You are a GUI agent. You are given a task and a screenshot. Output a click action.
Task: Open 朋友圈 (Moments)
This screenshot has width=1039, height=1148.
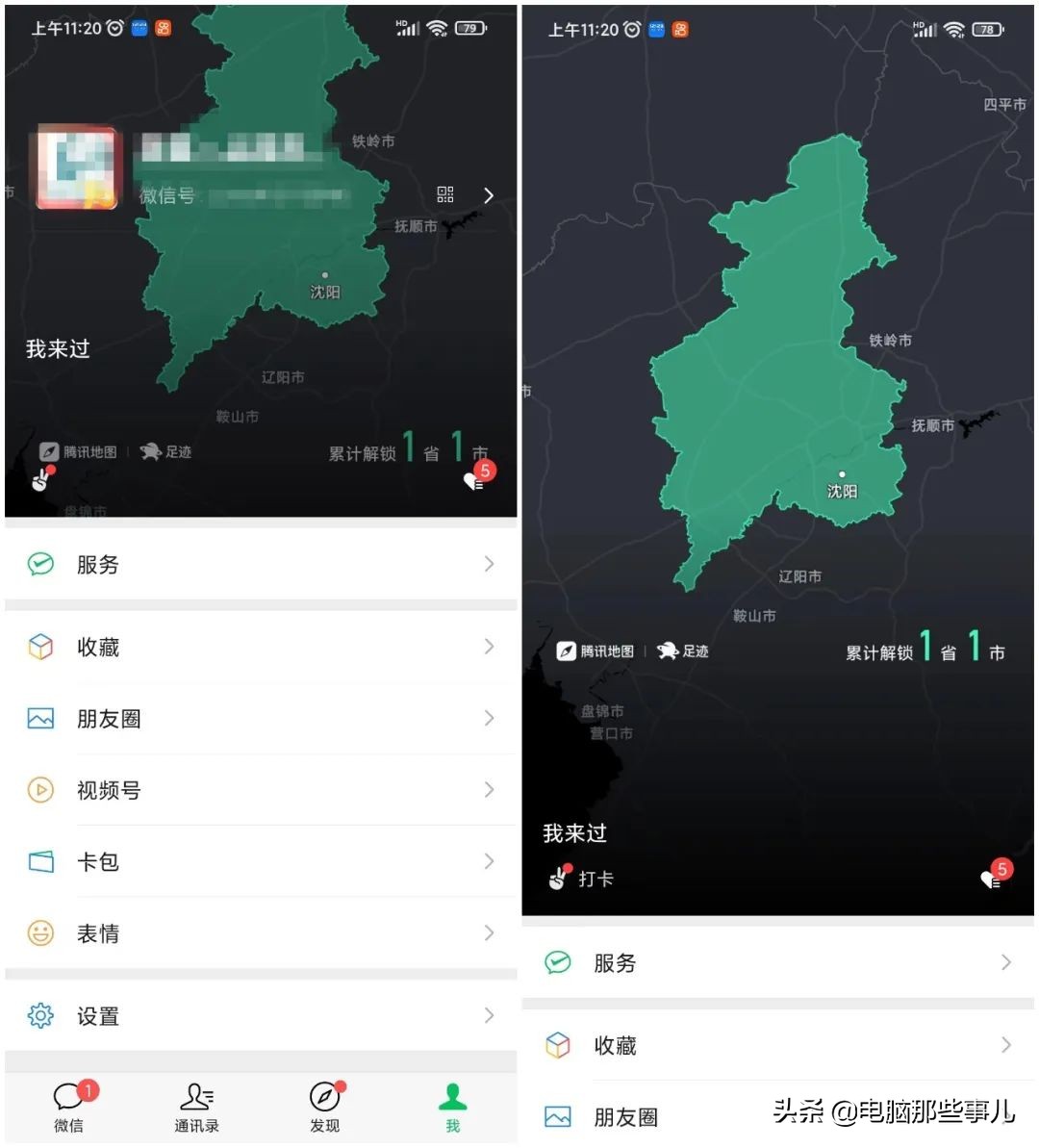coord(108,719)
